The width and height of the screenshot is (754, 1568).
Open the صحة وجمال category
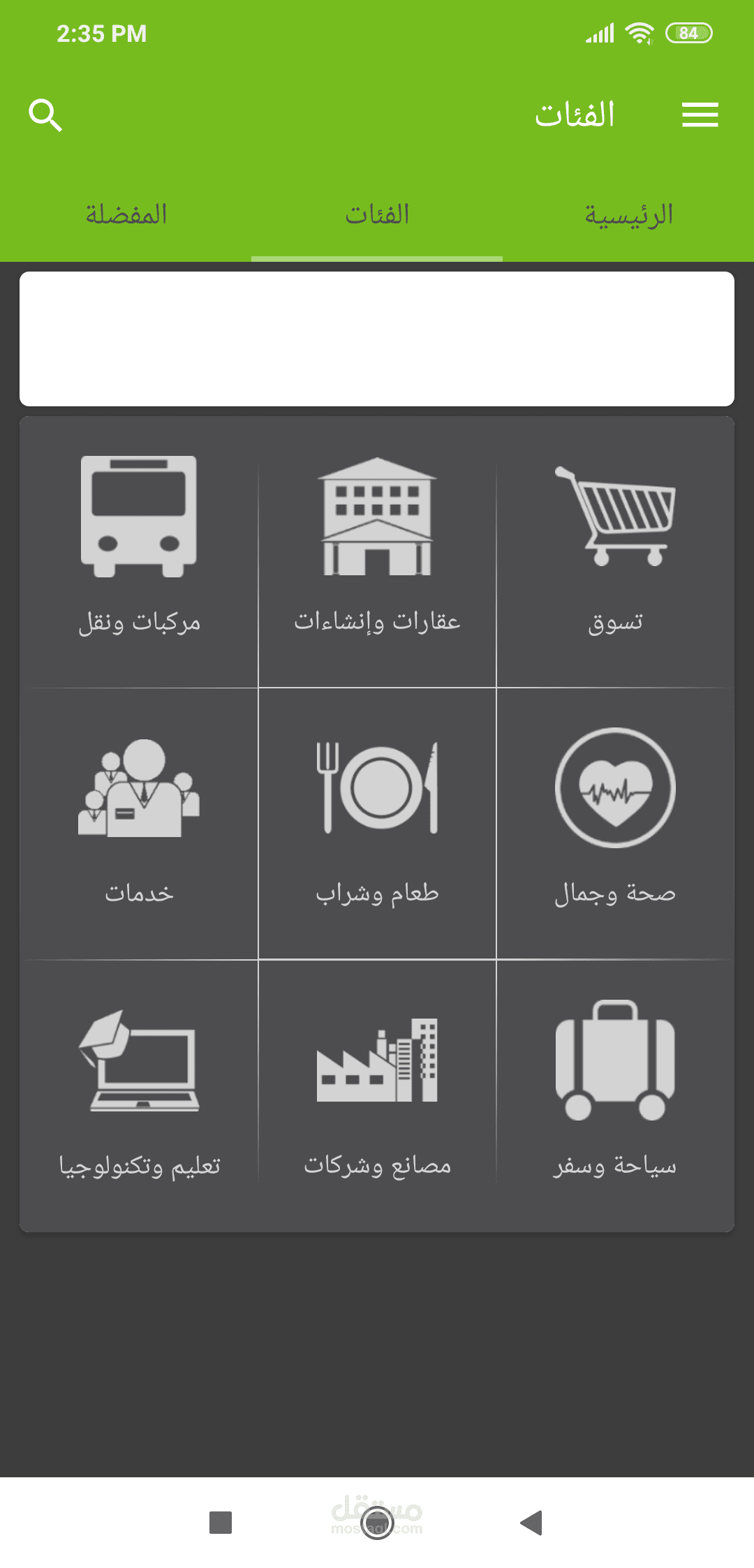click(615, 824)
